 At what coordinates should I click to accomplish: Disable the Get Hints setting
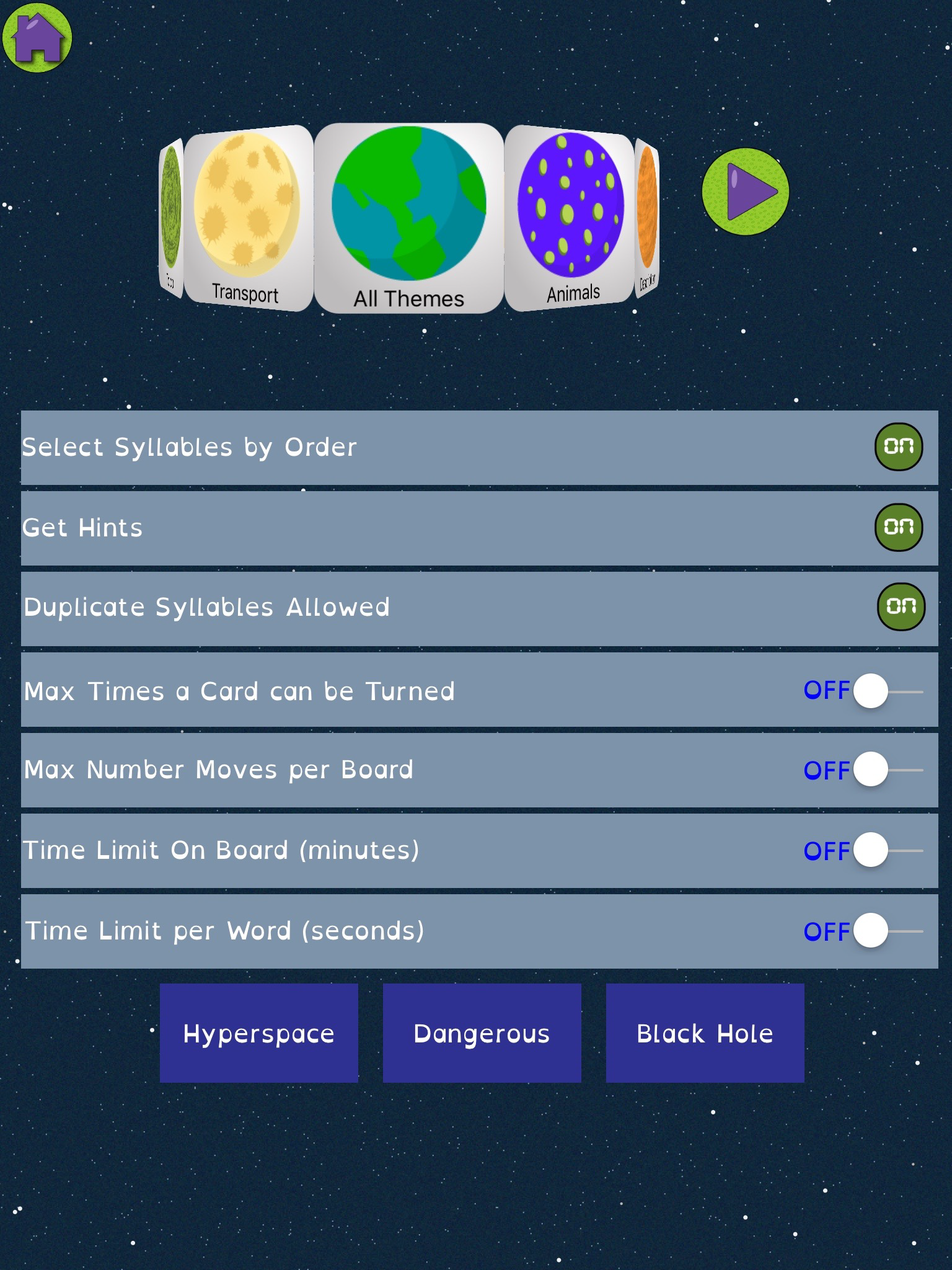(x=898, y=528)
